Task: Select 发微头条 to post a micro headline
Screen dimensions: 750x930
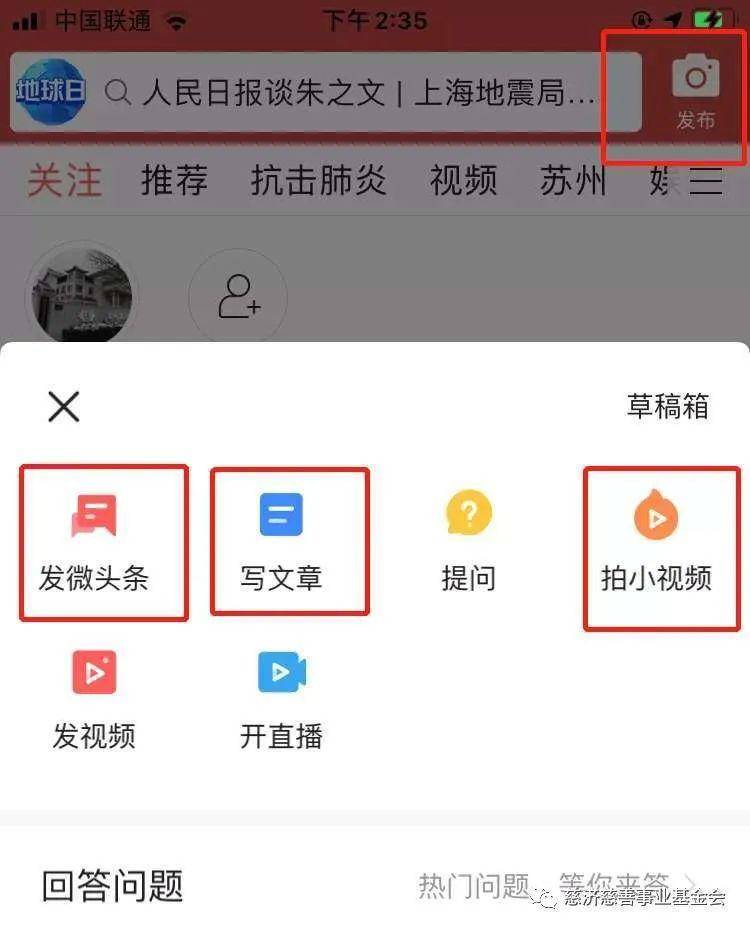Action: [95, 541]
